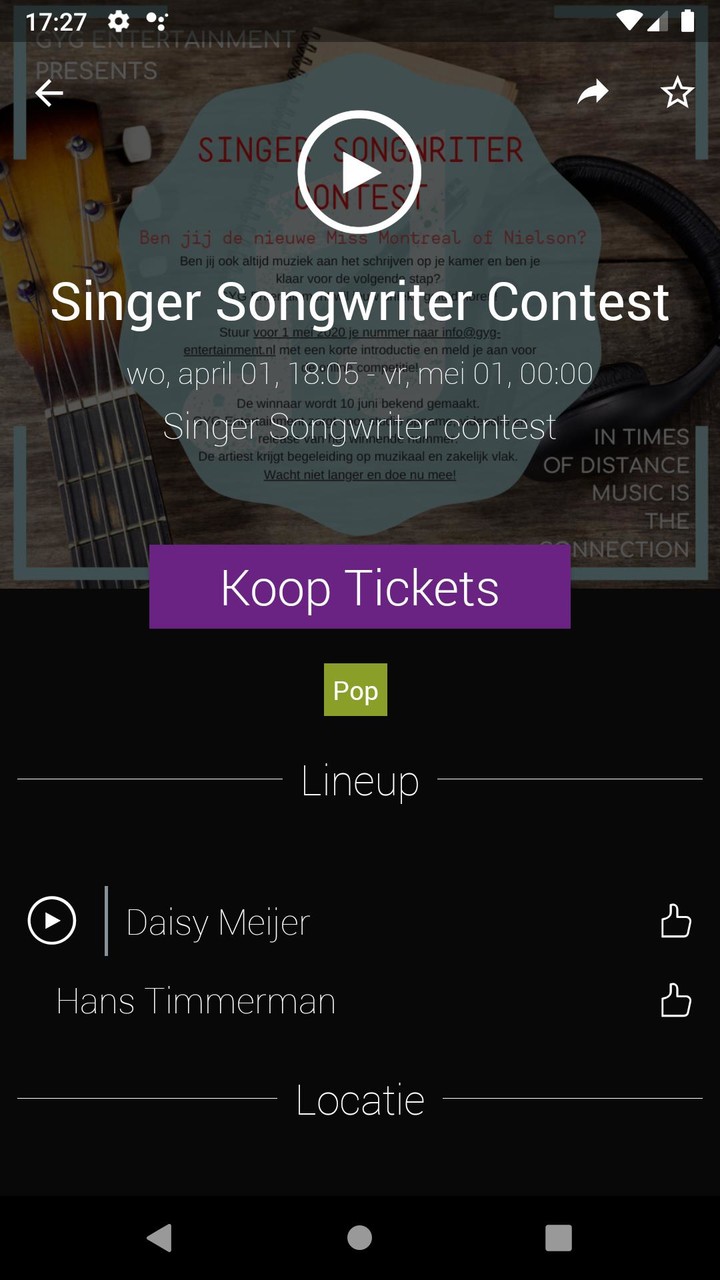Like Hans Timmerman with the thumbs-up
The width and height of the screenshot is (720, 1280).
tap(676, 1000)
